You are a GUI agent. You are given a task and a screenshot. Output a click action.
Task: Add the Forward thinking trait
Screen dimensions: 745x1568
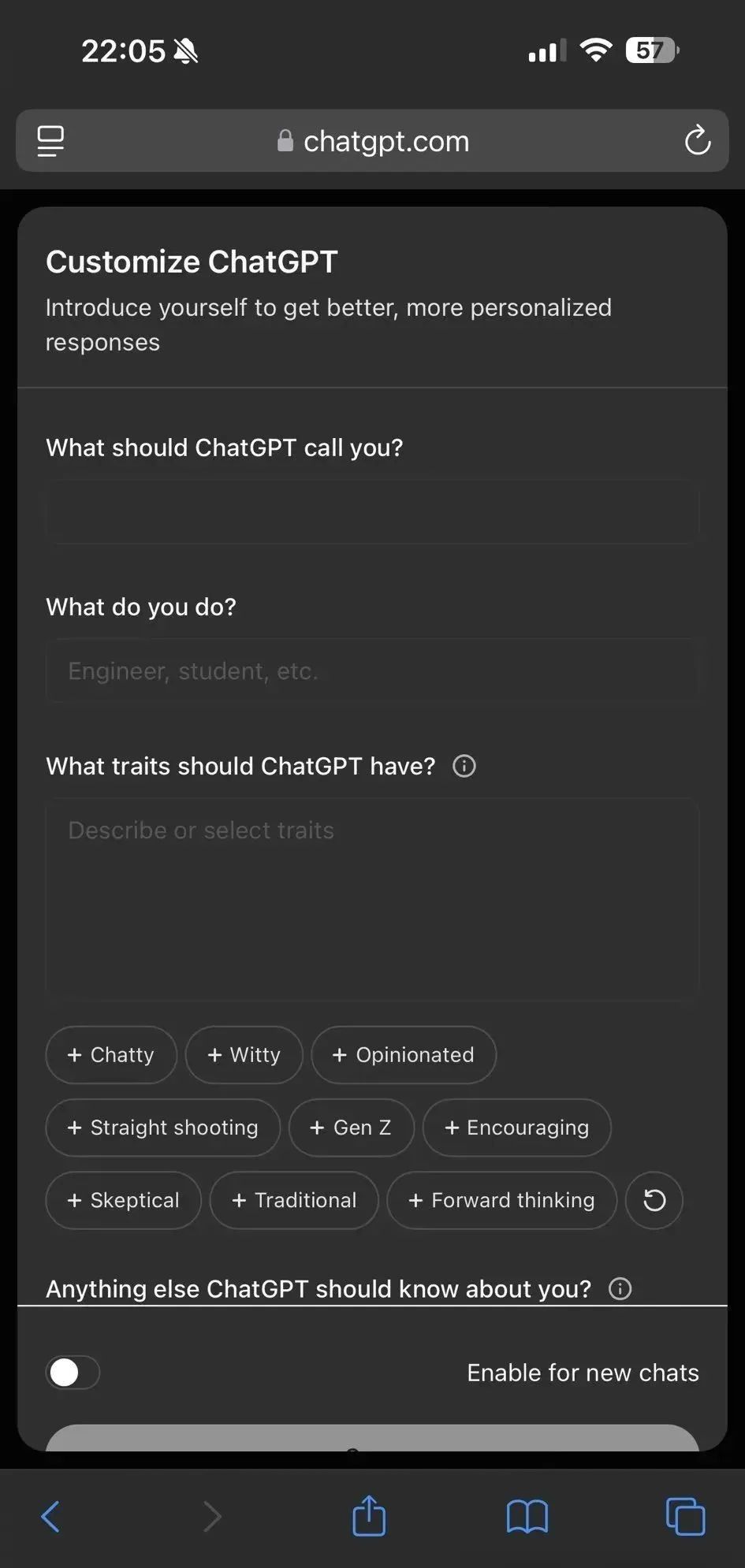pyautogui.click(x=502, y=1200)
